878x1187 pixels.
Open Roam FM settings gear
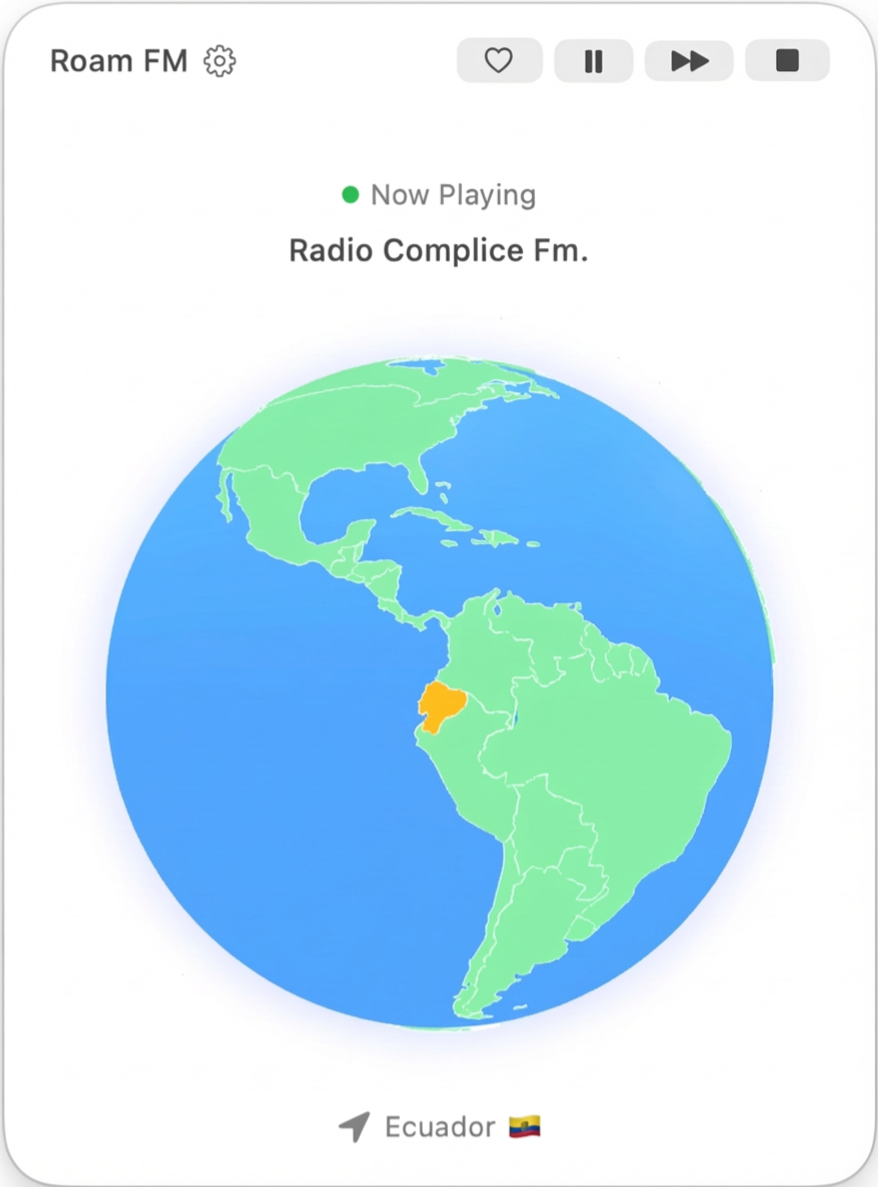coord(219,61)
